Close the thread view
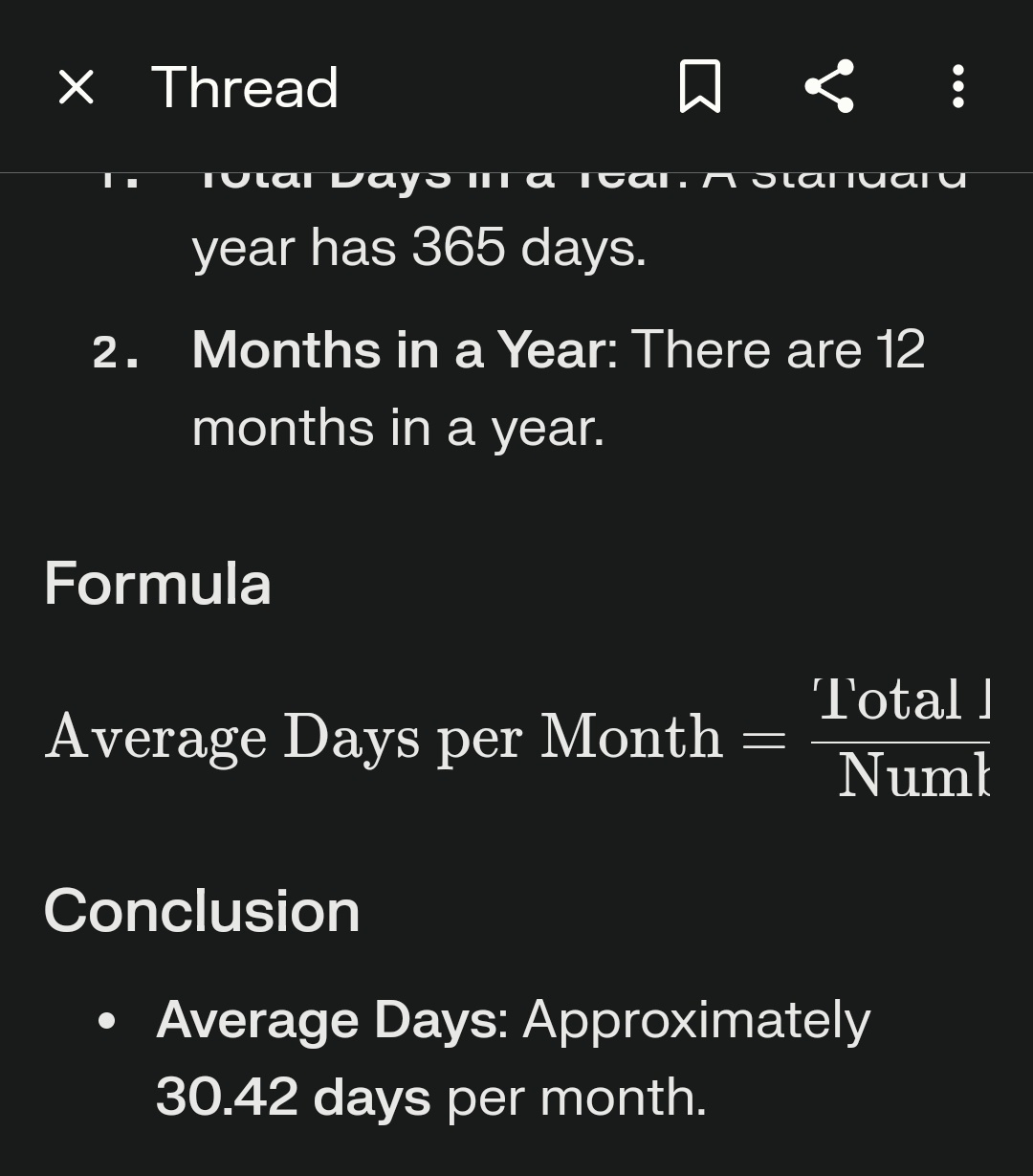This screenshot has width=1033, height=1176. pyautogui.click(x=76, y=87)
